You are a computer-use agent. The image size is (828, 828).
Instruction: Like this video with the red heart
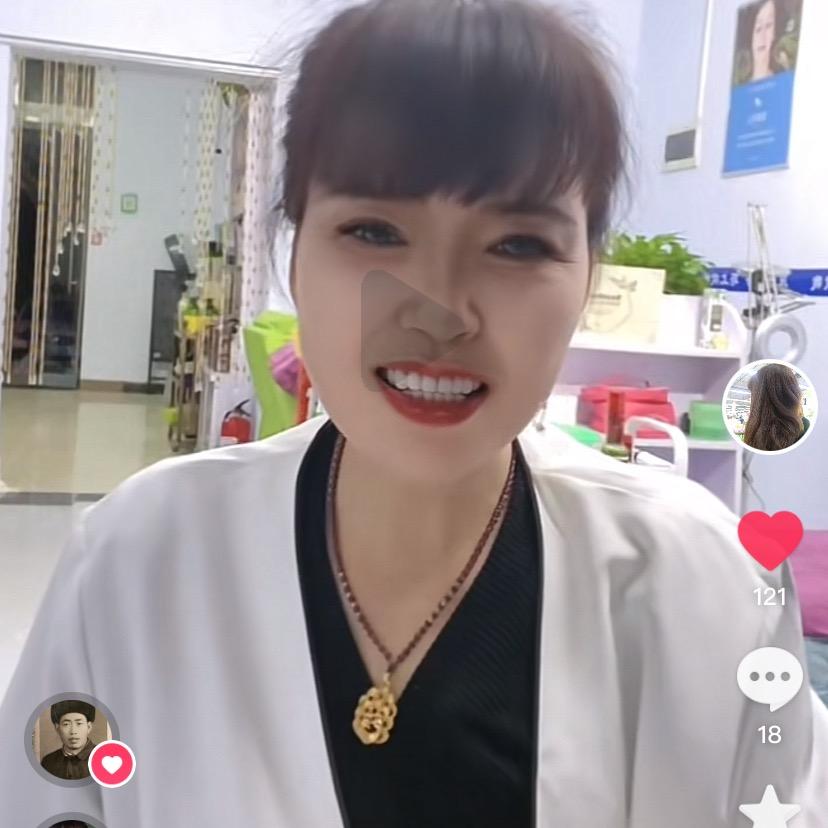click(770, 540)
